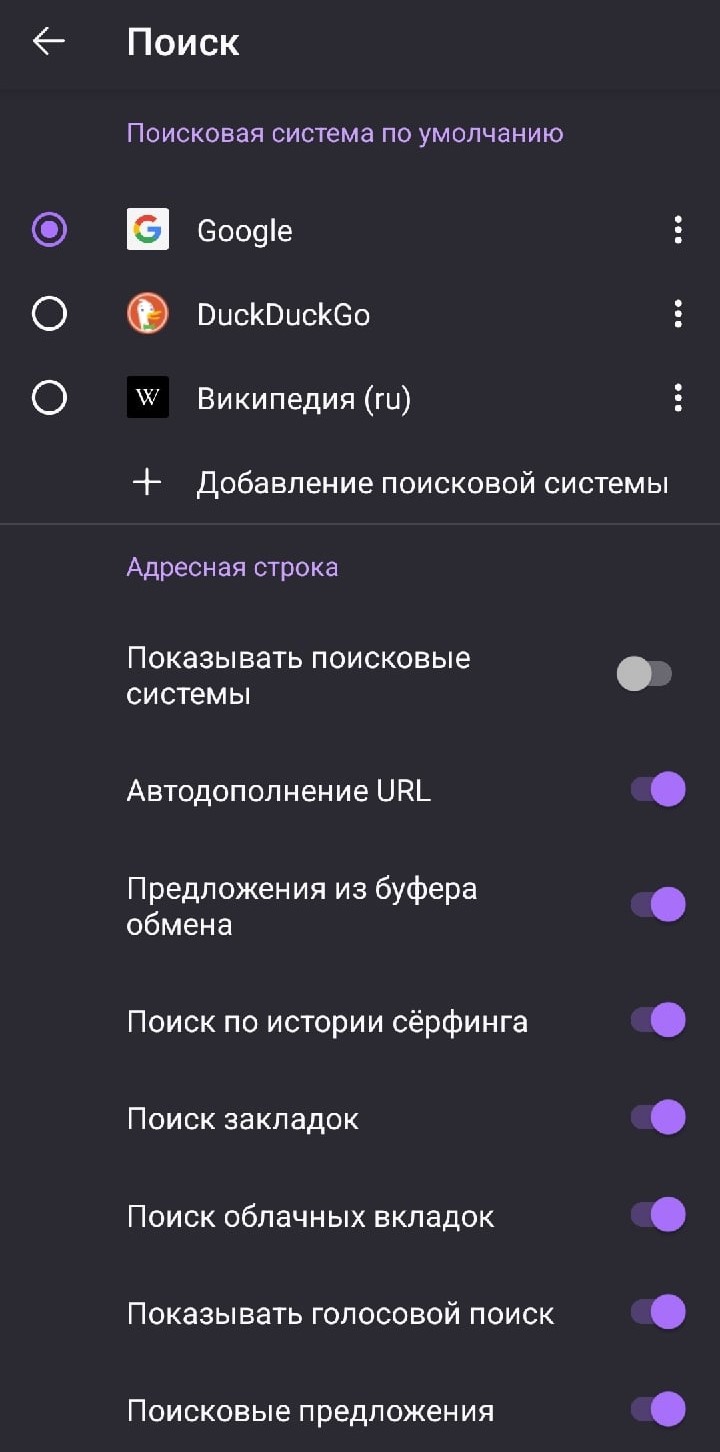Enable Показывать поисковые системы

645,675
